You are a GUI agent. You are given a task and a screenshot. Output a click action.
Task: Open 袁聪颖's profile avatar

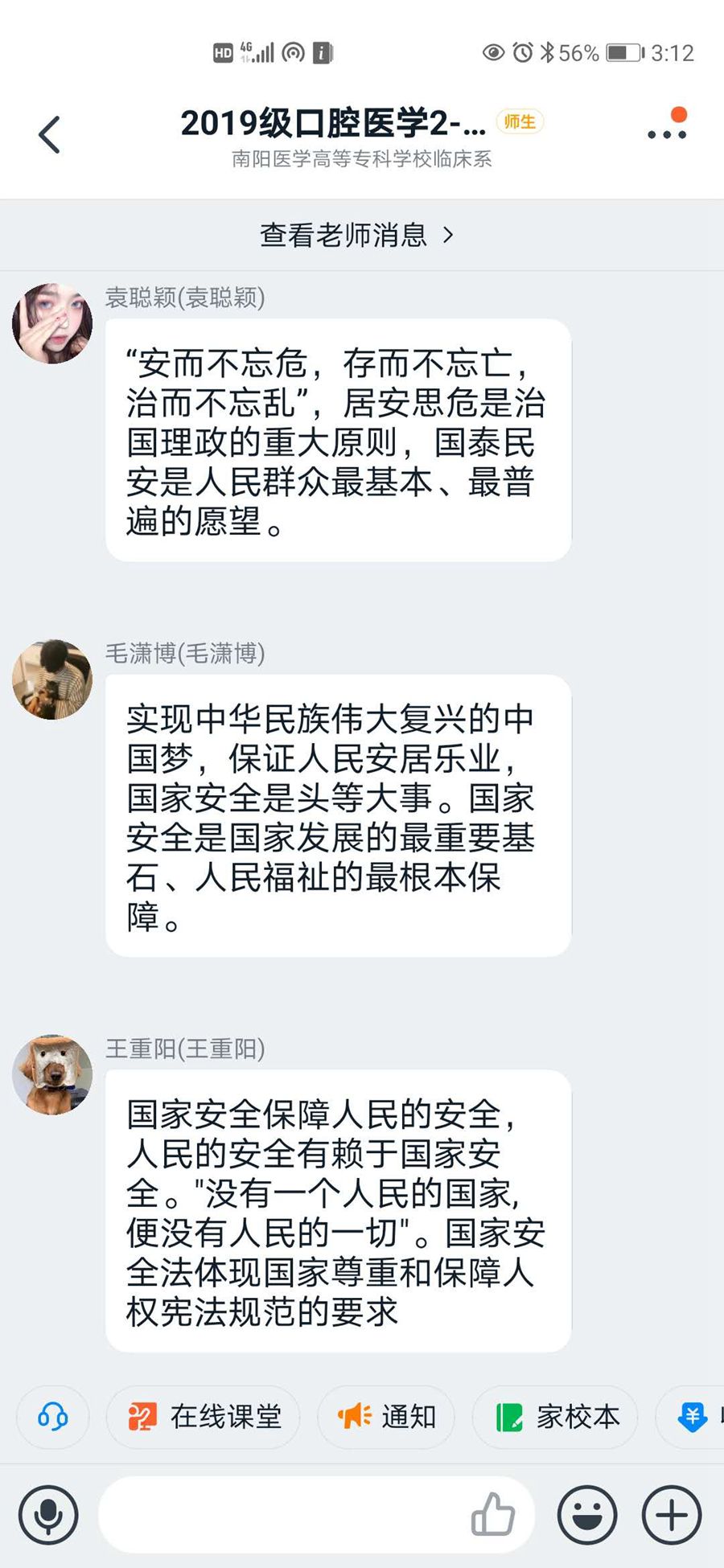[52, 323]
